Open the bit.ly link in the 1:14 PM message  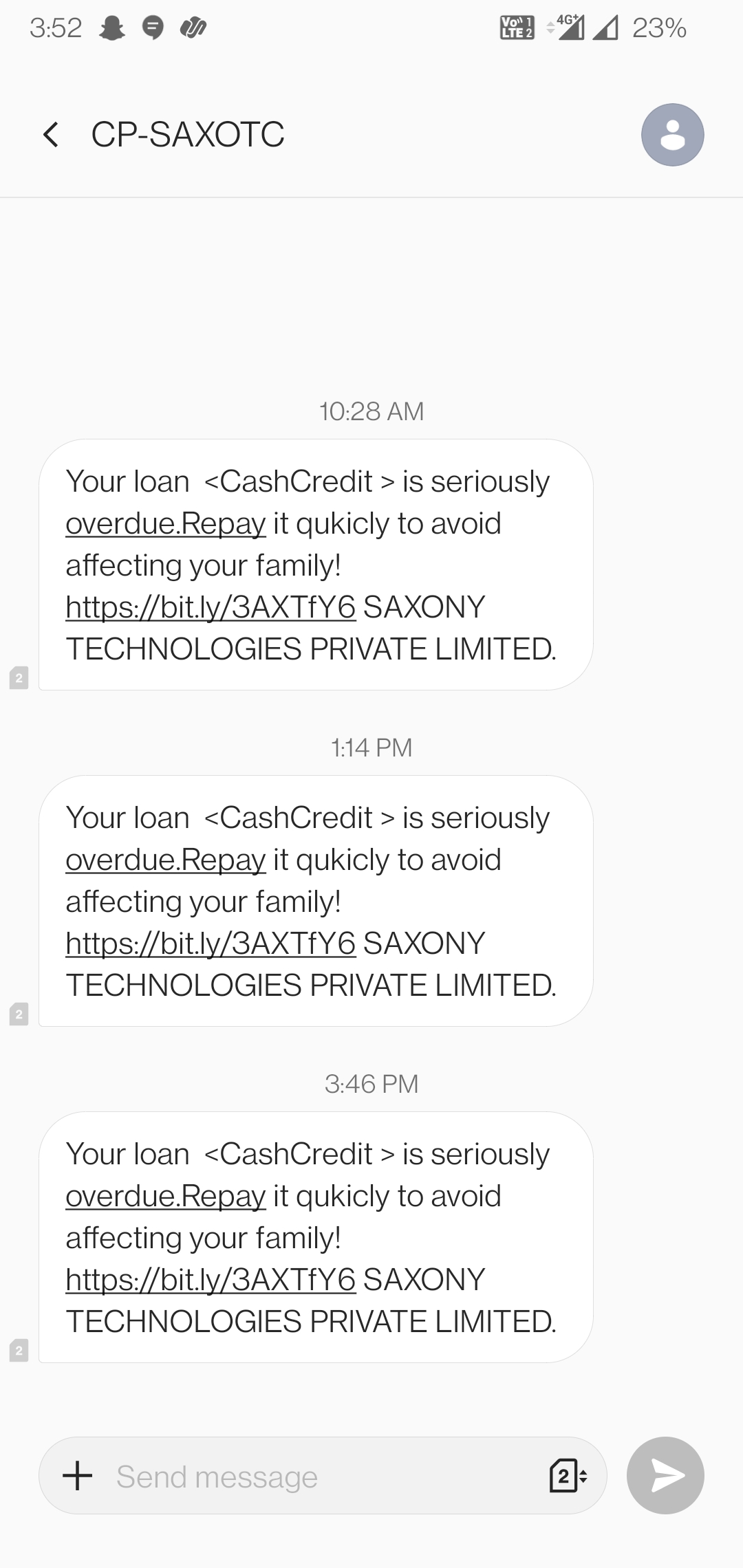click(211, 944)
